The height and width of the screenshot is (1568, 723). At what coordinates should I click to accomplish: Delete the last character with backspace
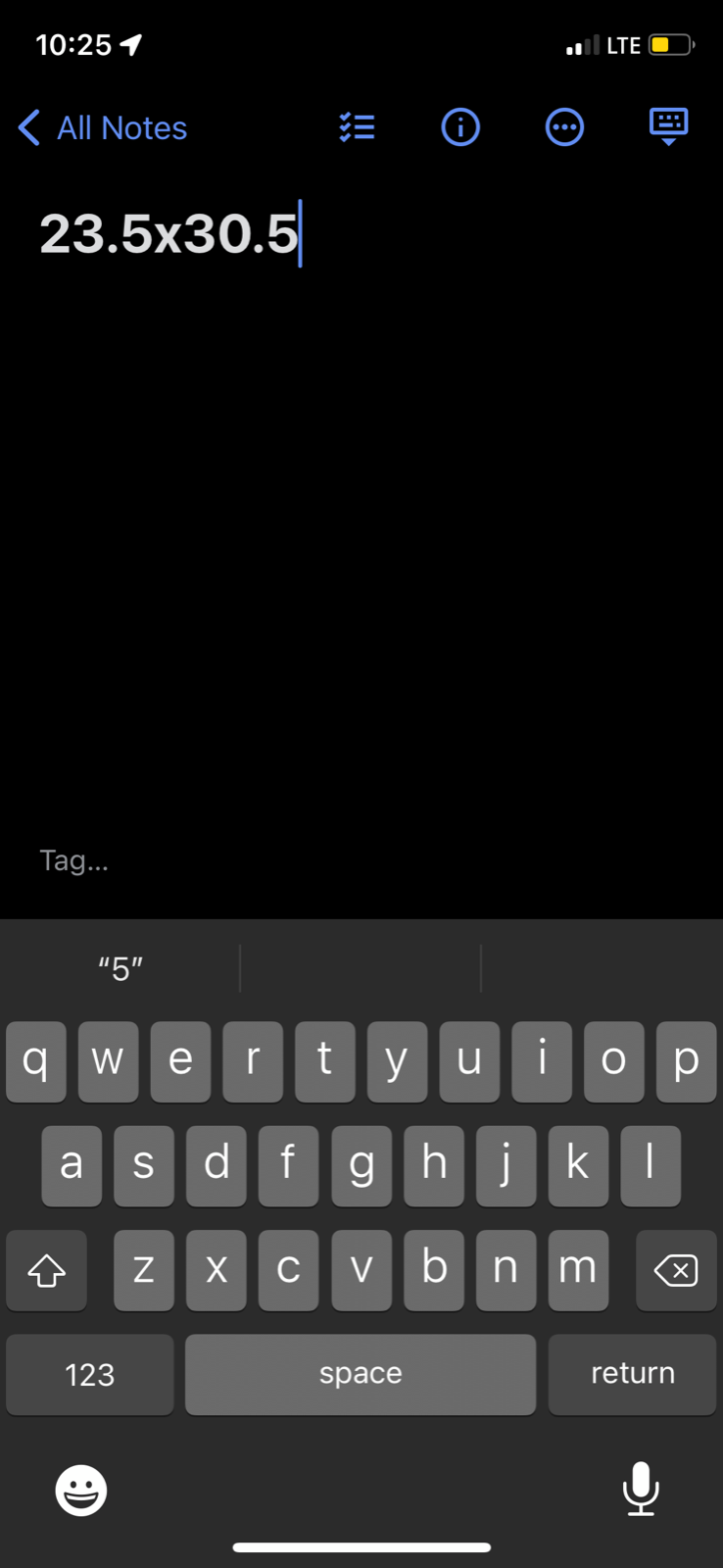pos(676,1270)
